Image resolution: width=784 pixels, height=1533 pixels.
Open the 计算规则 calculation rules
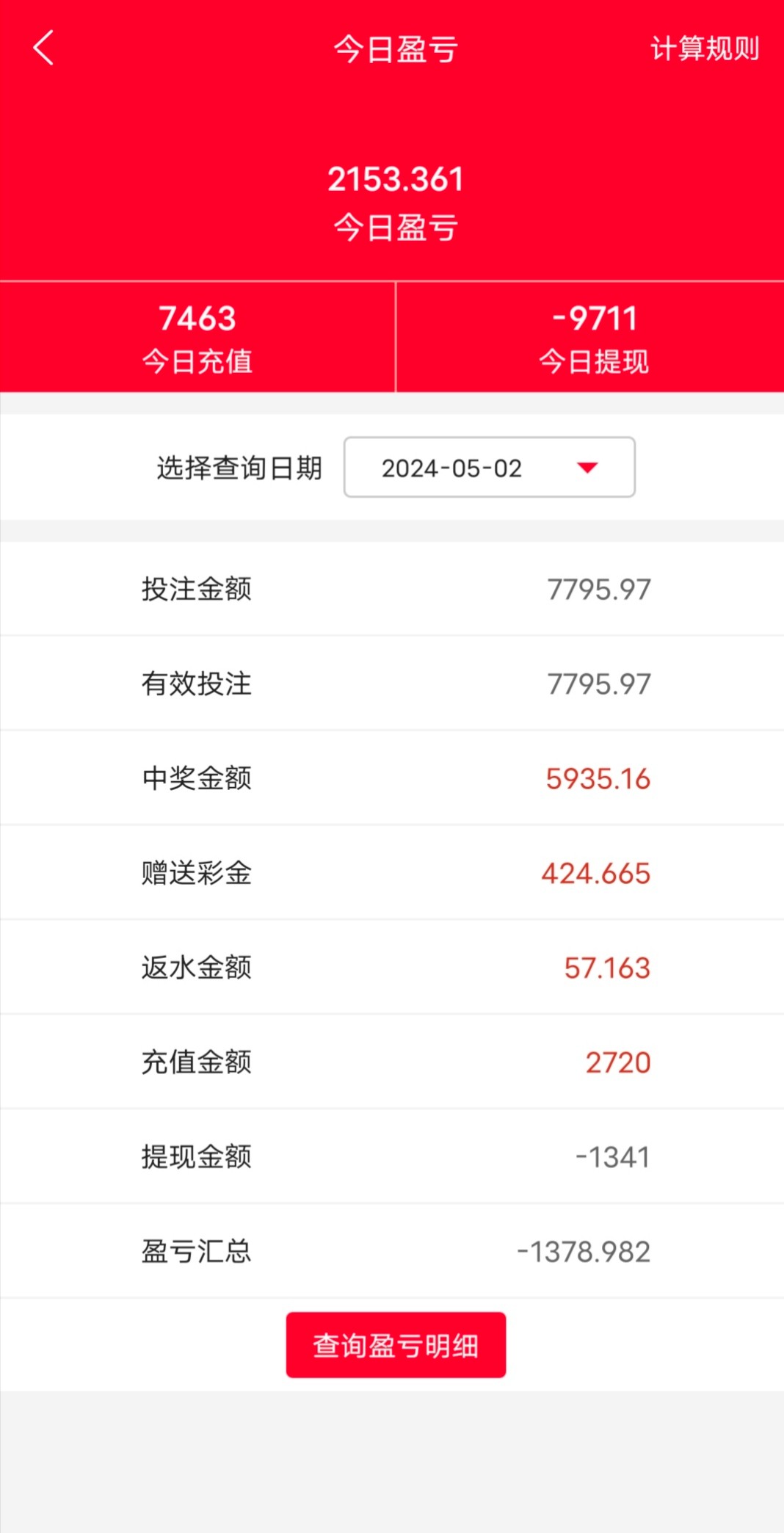[x=704, y=48]
